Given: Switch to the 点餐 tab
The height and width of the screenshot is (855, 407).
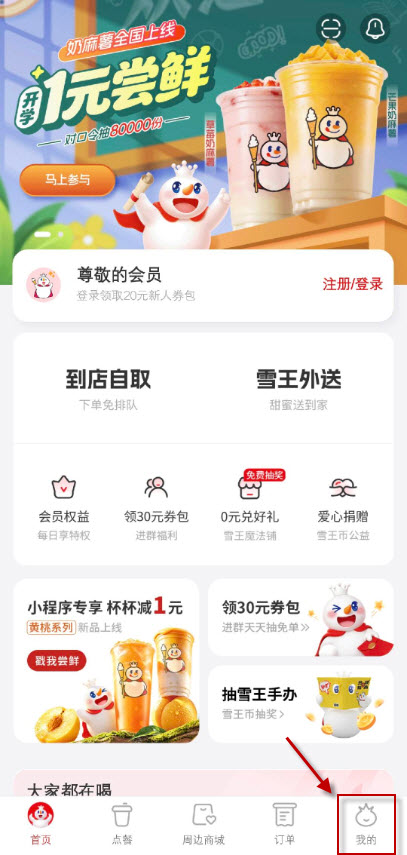Looking at the screenshot, I should click(122, 824).
